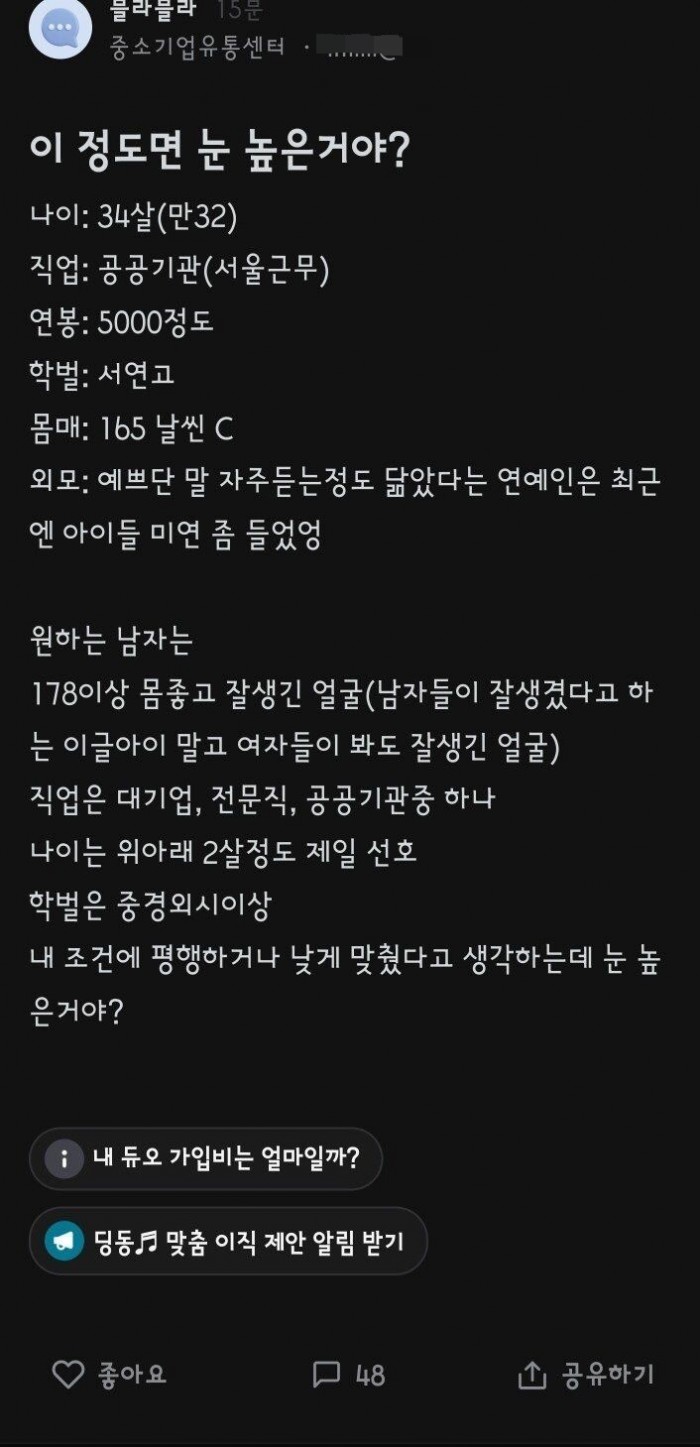The height and width of the screenshot is (1447, 700).
Task: Share post via 공유하기
Action: click(586, 1375)
